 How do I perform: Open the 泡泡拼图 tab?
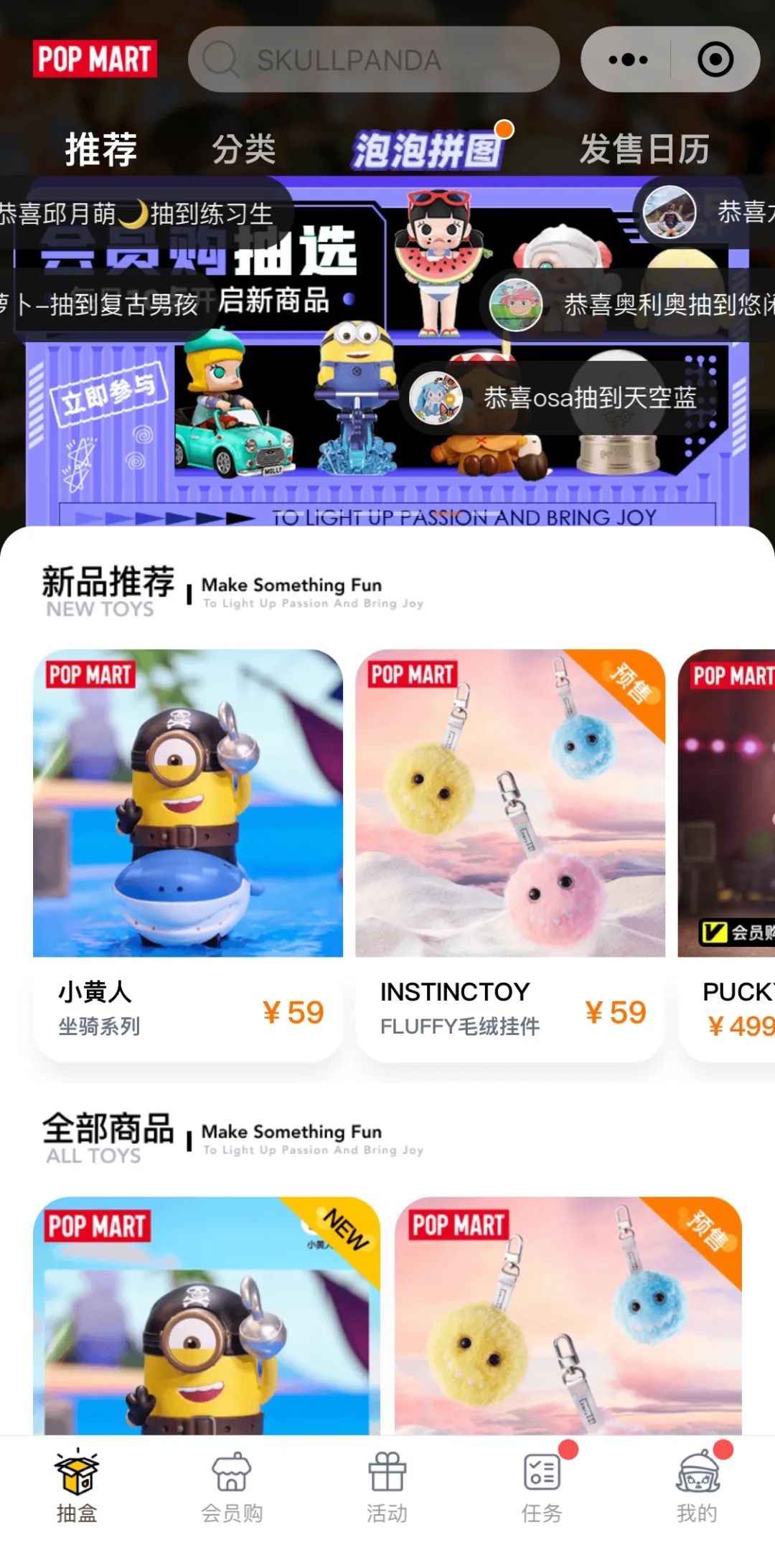tap(426, 149)
